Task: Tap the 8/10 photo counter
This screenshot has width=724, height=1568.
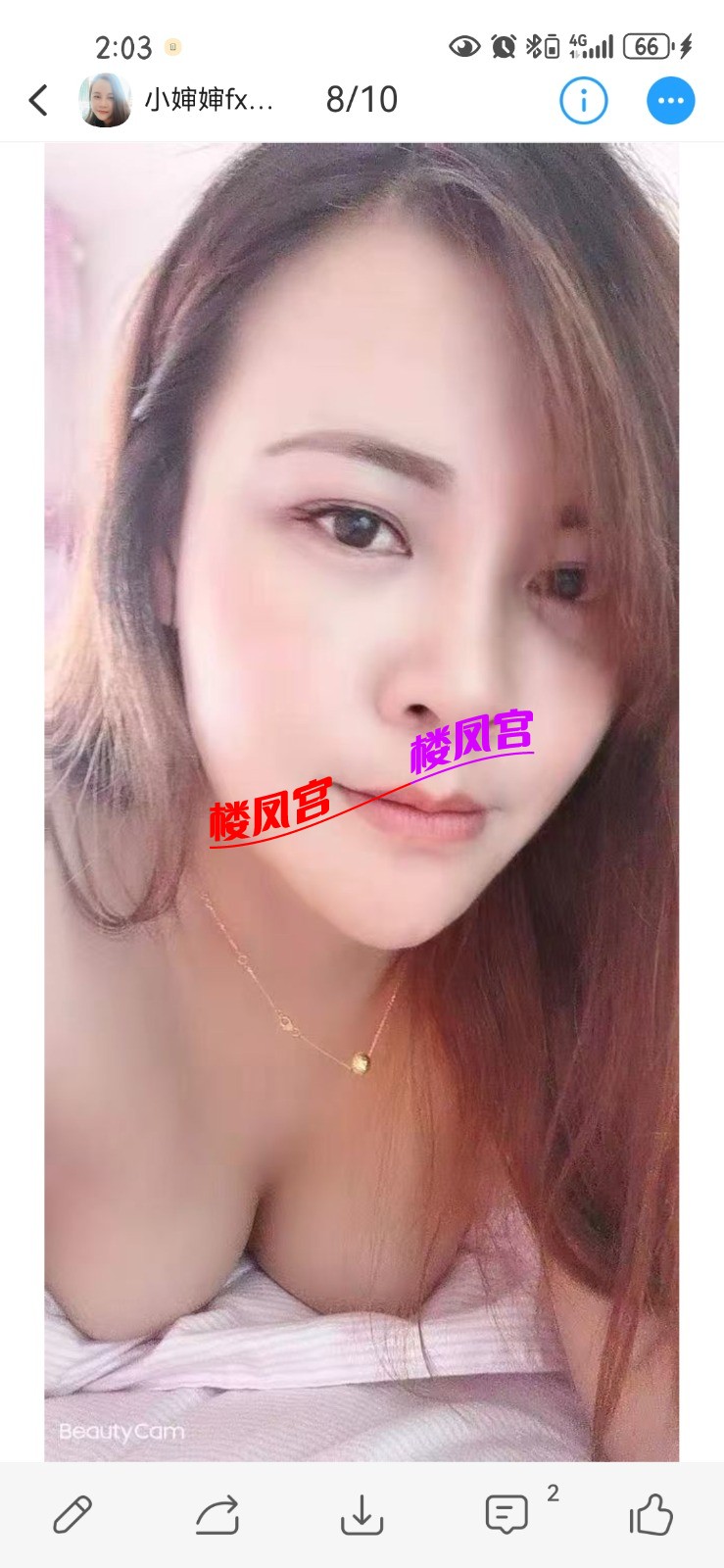Action: point(361,99)
